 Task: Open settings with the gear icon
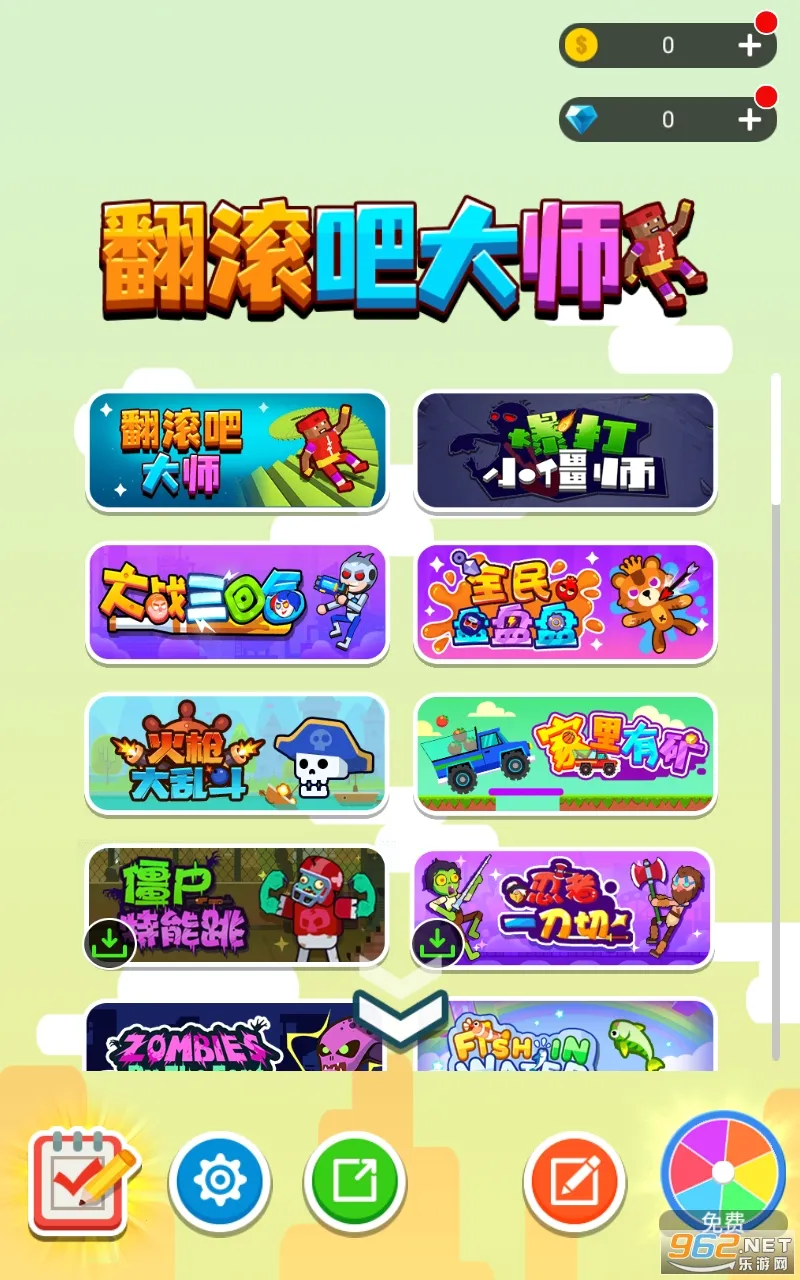tap(219, 1182)
